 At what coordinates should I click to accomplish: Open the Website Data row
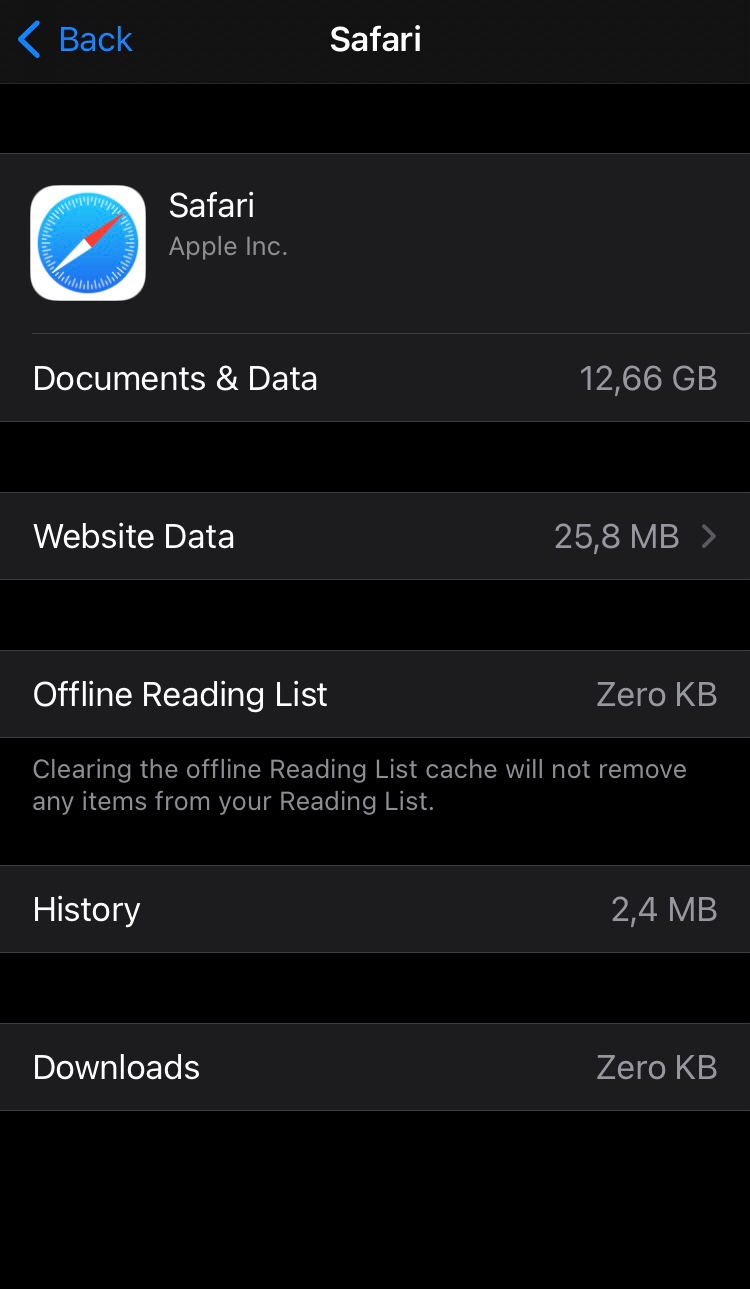pos(375,536)
